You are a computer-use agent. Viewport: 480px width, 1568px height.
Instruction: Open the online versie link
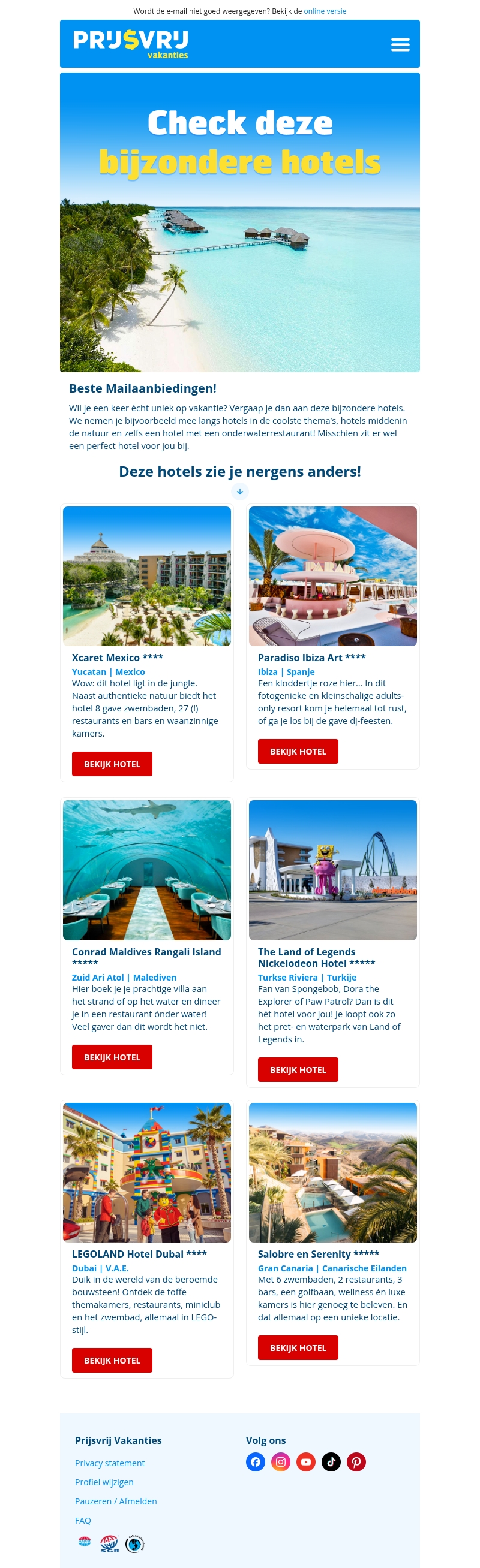325,11
